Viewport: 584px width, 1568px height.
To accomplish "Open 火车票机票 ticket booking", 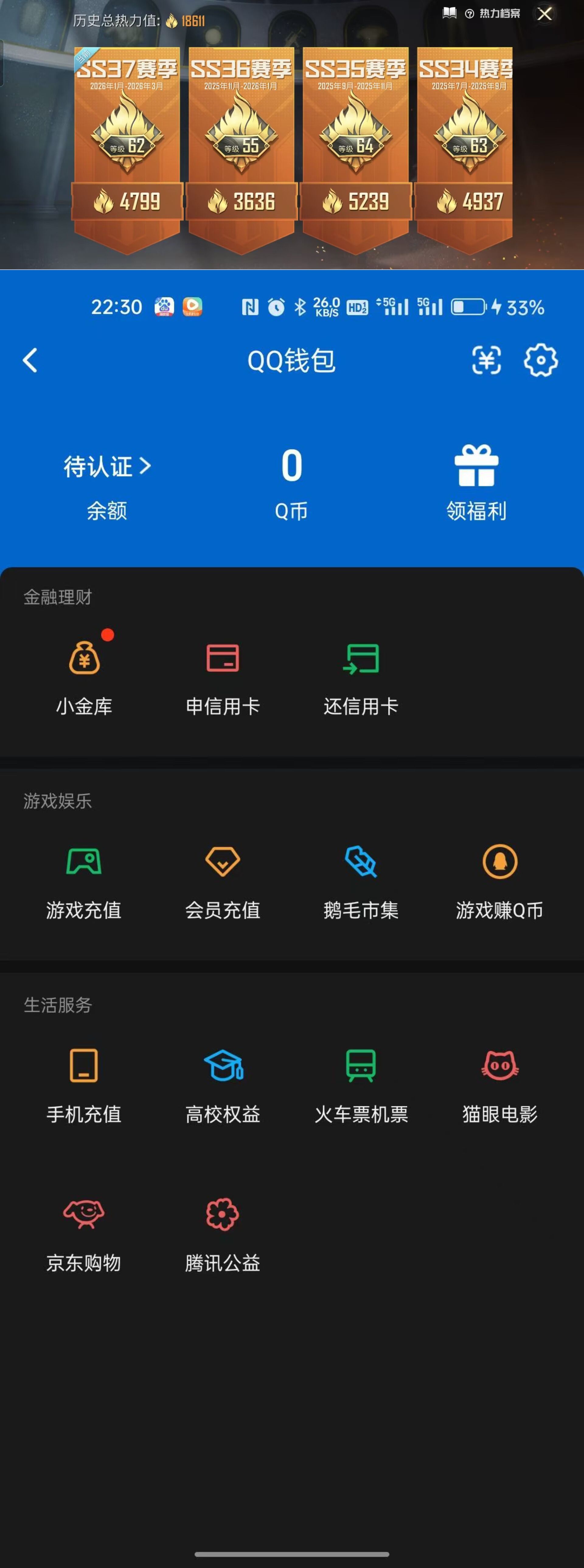I will click(361, 1083).
